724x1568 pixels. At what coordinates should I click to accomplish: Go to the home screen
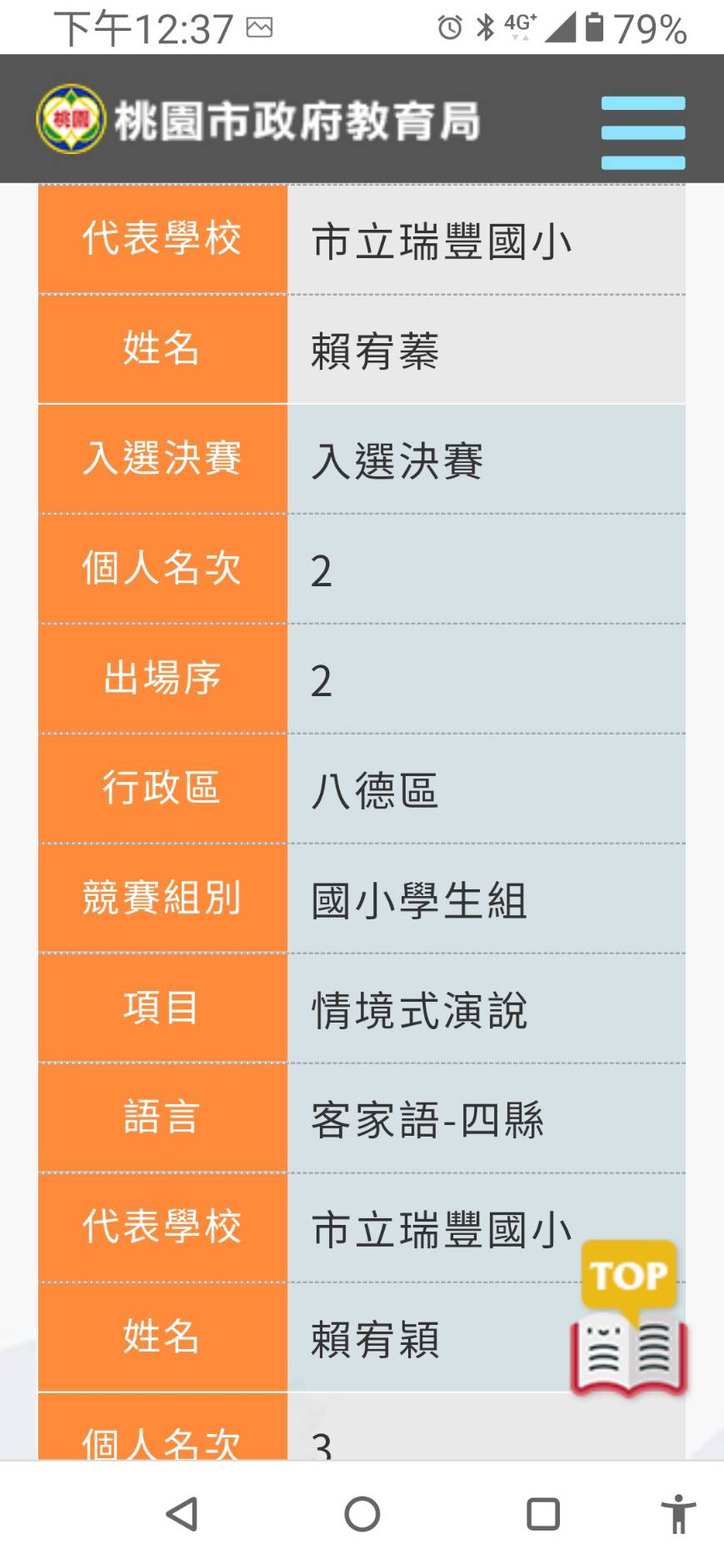pyautogui.click(x=362, y=1514)
